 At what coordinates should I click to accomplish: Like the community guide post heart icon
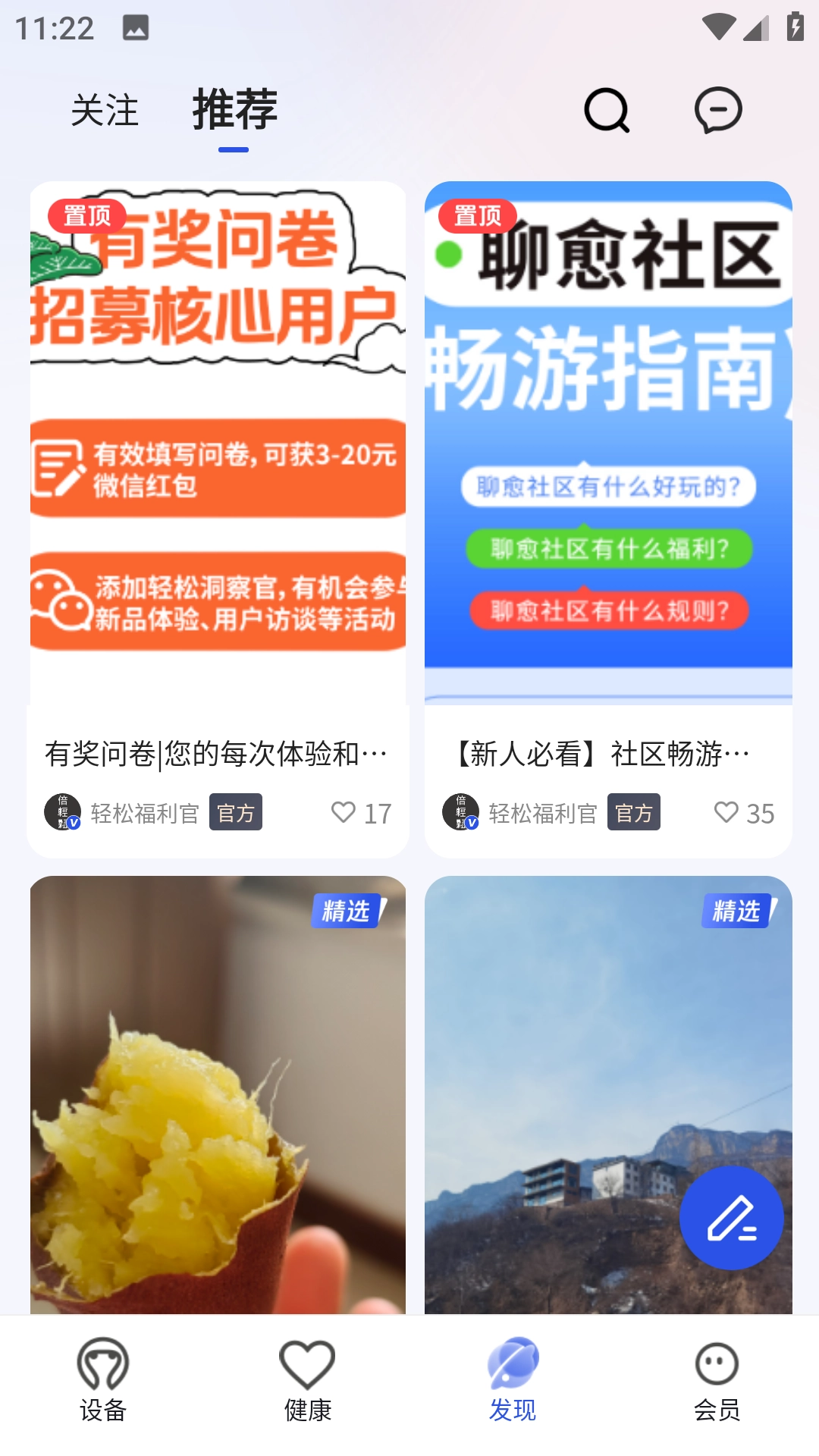click(728, 812)
